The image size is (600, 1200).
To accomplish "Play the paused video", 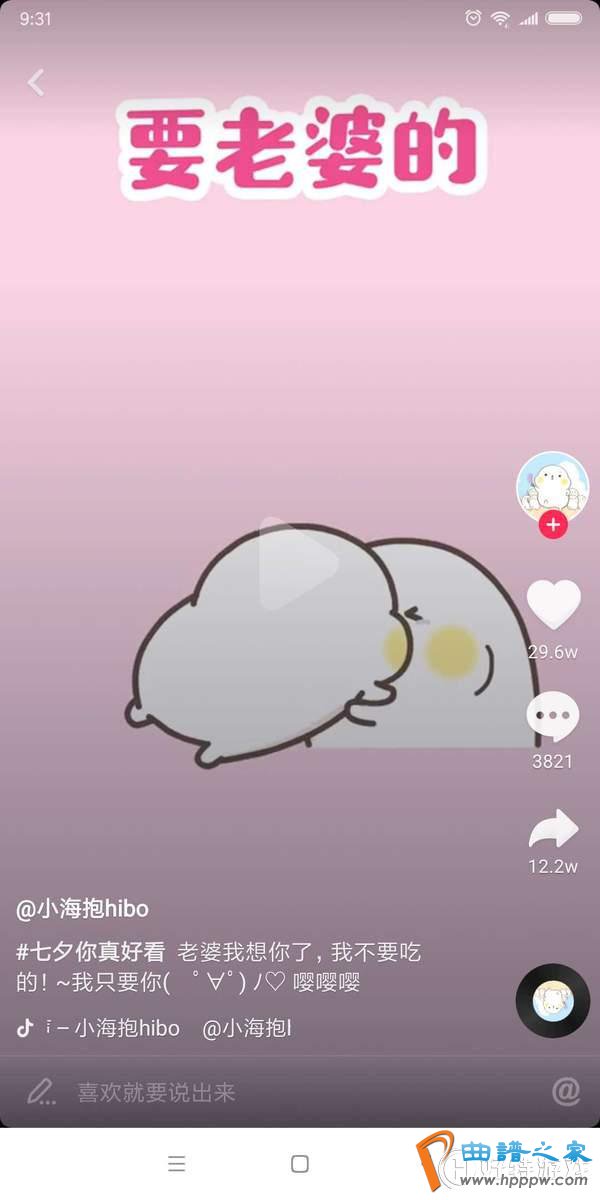I will pyautogui.click(x=298, y=563).
